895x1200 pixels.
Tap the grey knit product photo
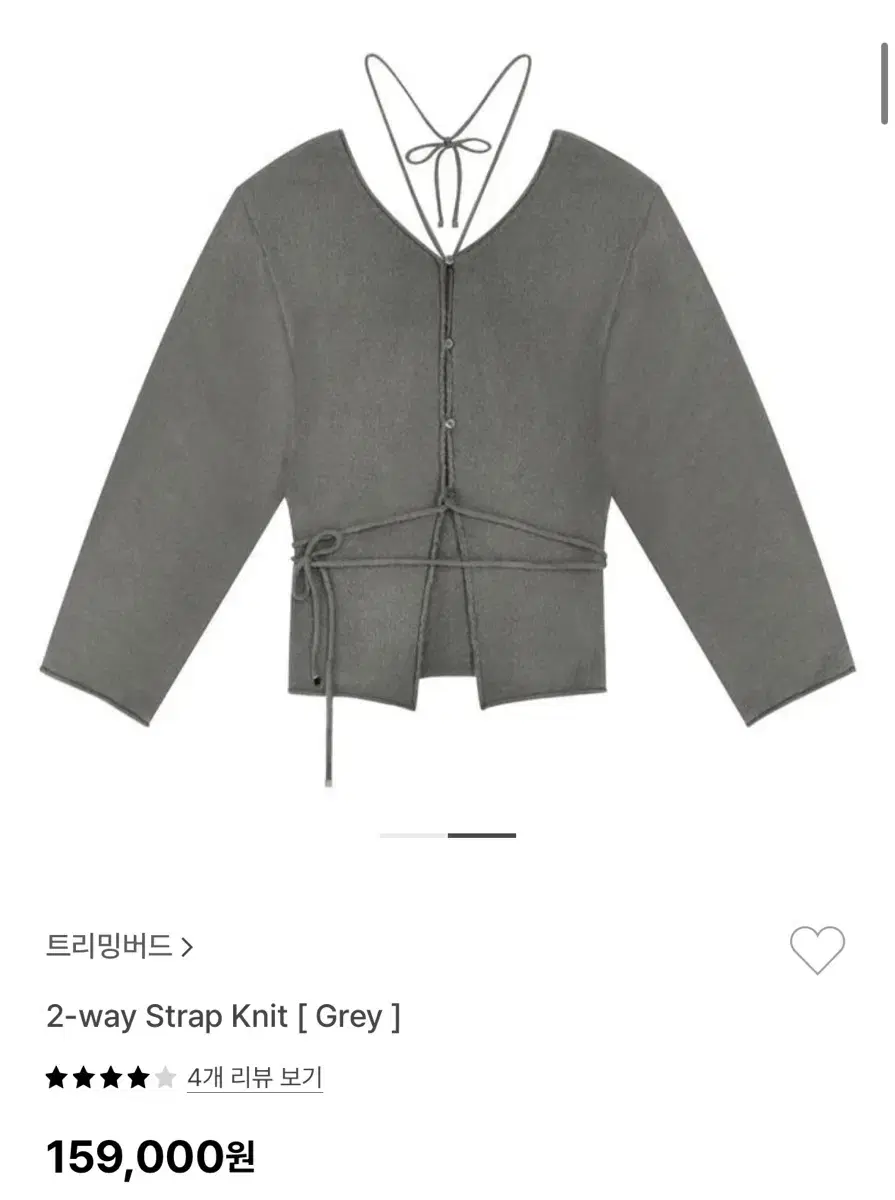pyautogui.click(x=447, y=400)
